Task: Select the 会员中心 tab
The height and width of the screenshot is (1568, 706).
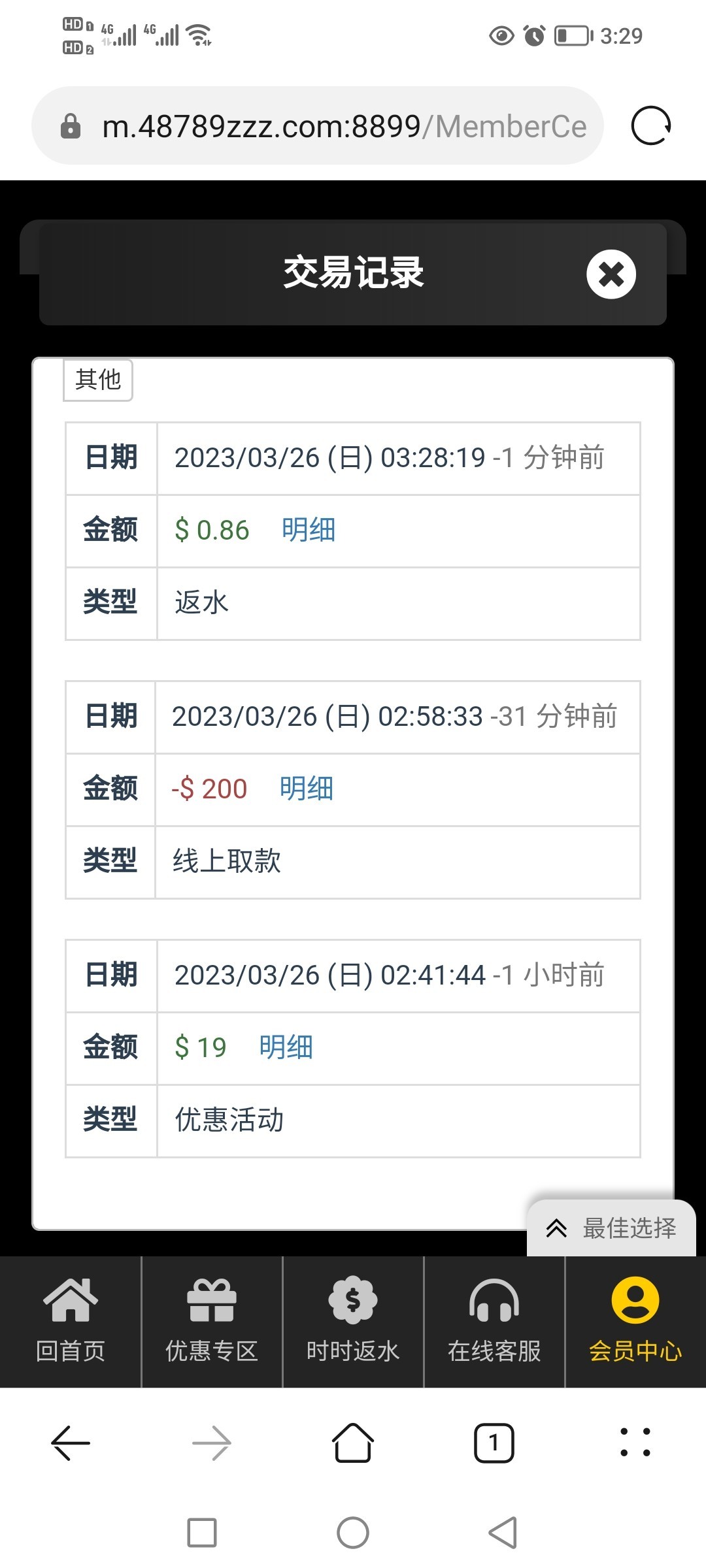Action: coord(635,1321)
